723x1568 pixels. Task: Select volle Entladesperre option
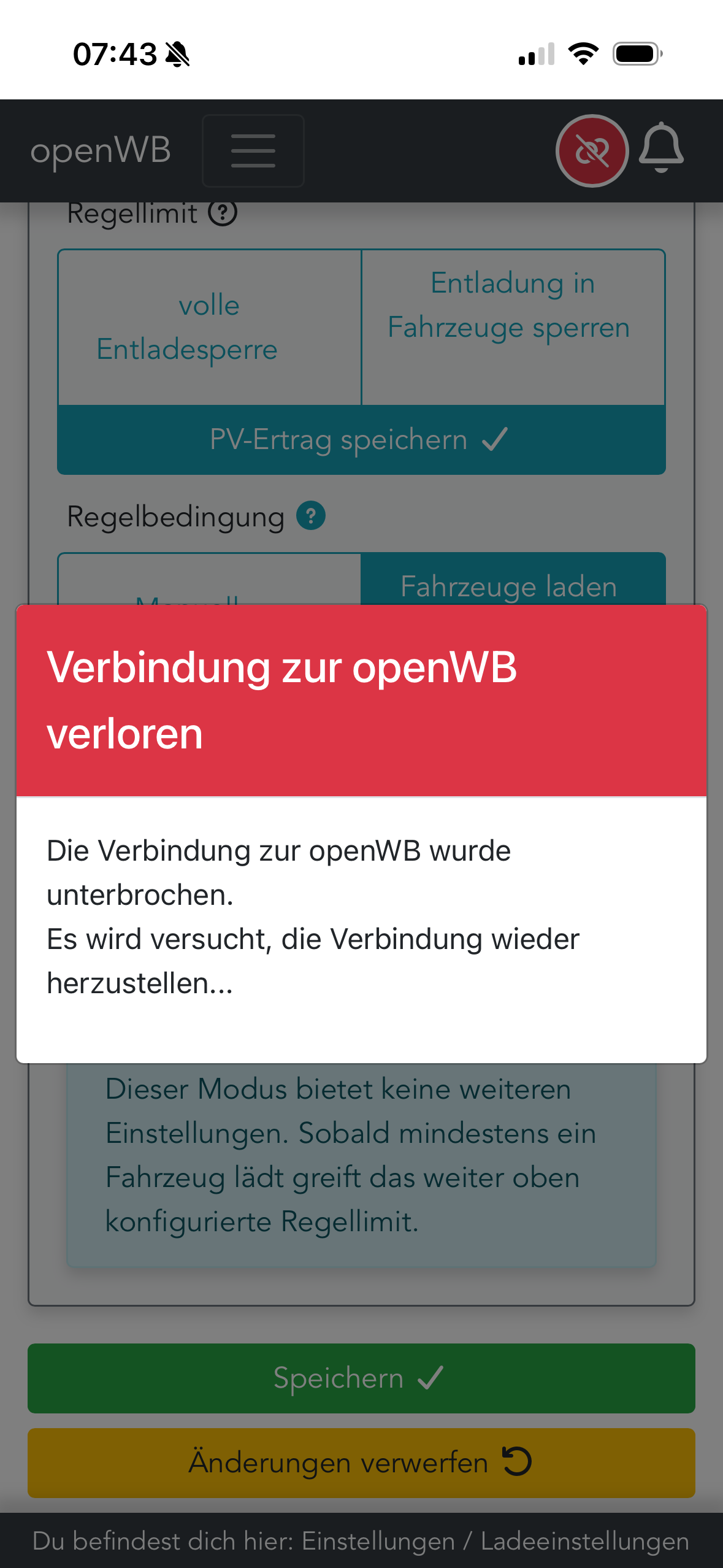pos(209,327)
